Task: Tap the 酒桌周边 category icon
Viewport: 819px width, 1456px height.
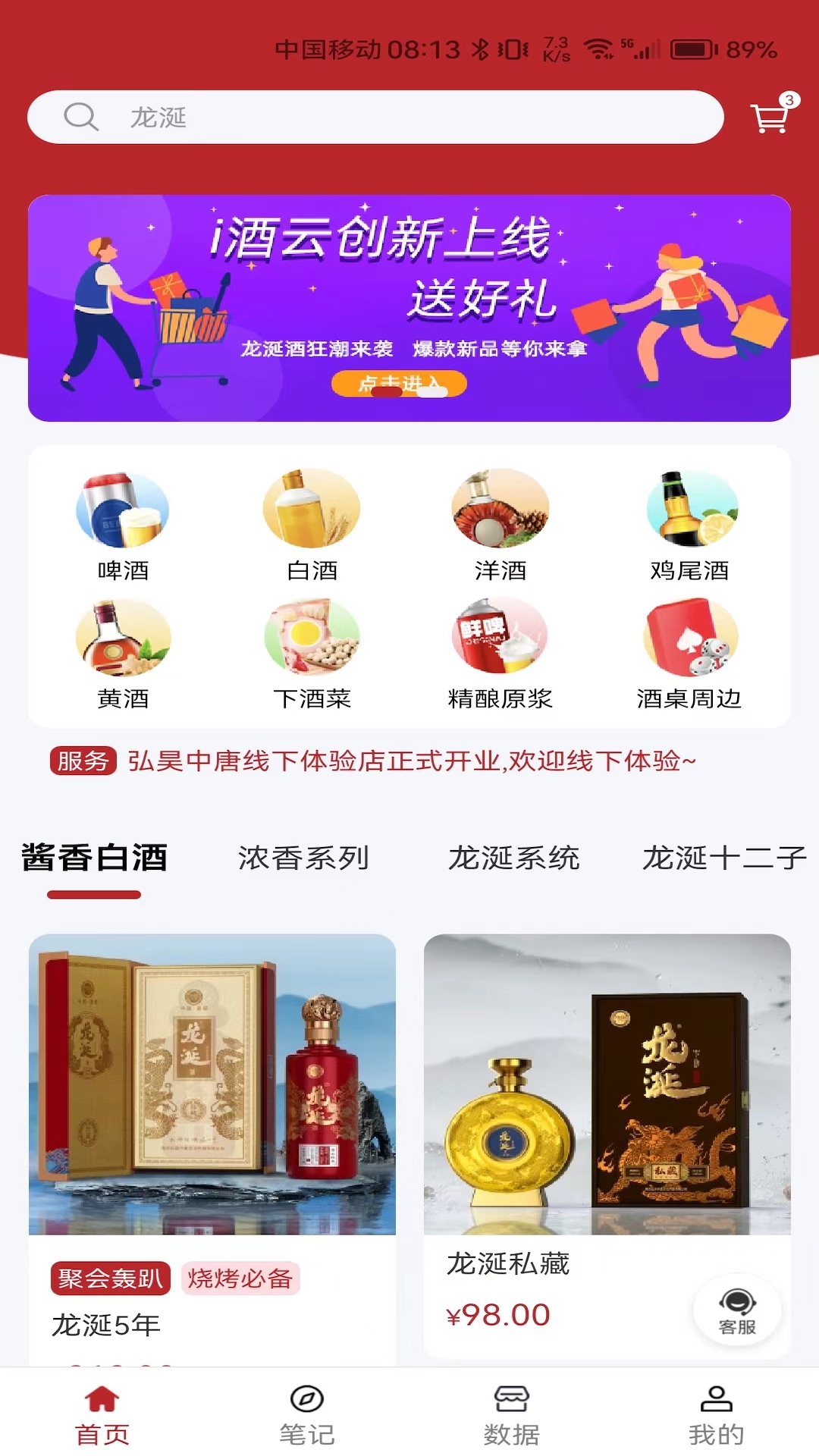Action: [690, 641]
